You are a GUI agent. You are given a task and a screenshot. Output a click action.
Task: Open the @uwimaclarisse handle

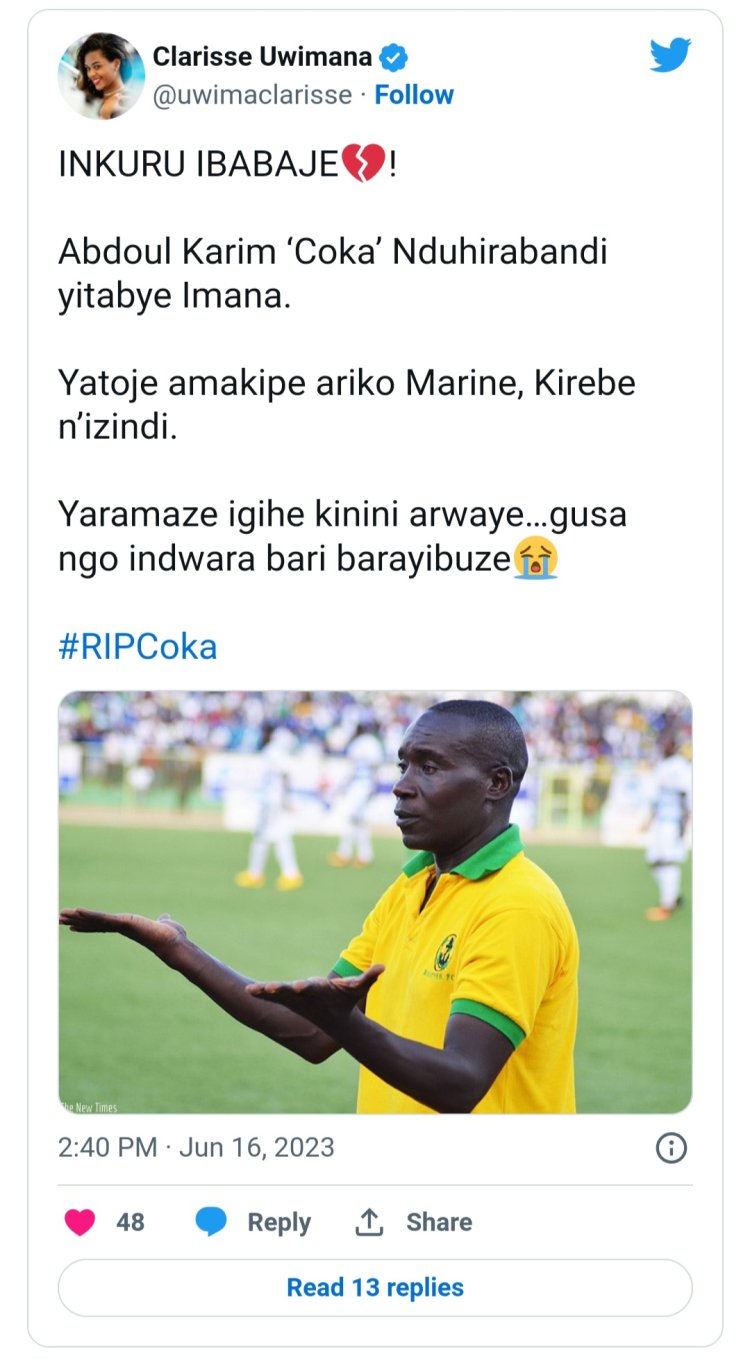point(252,95)
